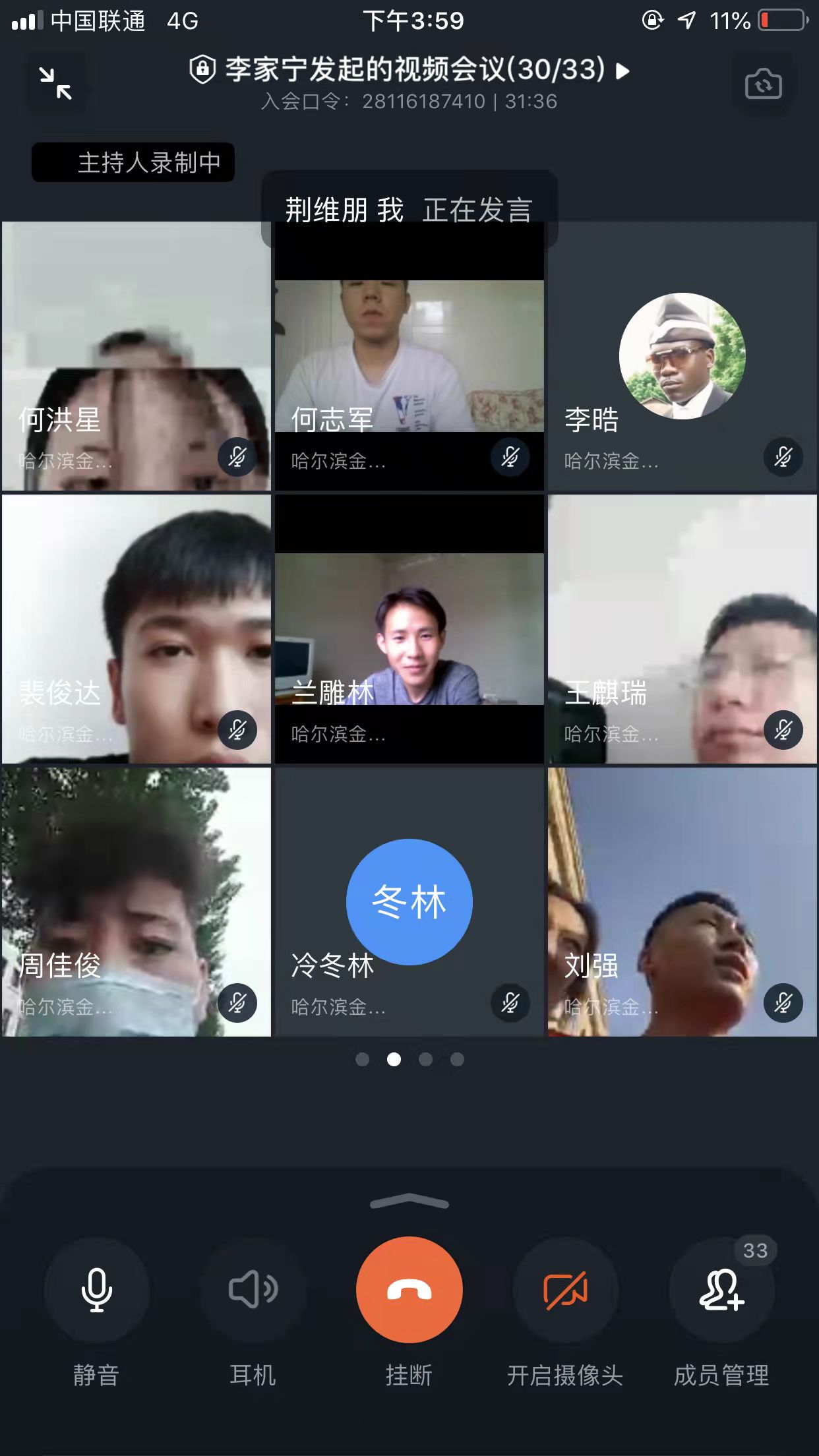Select 兰雕林's video tile
The width and height of the screenshot is (819, 1456).
pyautogui.click(x=409, y=629)
